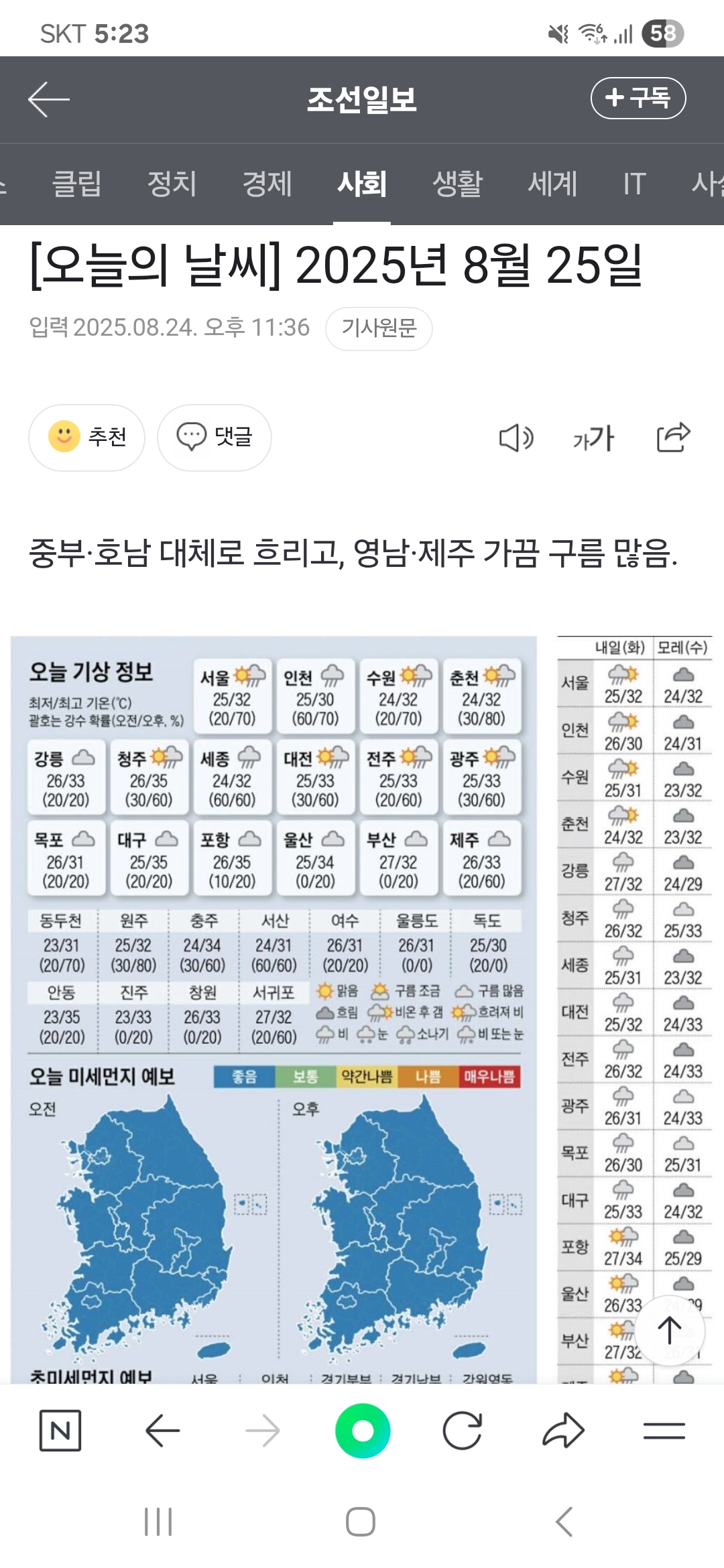This screenshot has height=1568, width=724.
Task: Open today's weather information image
Action: (x=274, y=1005)
